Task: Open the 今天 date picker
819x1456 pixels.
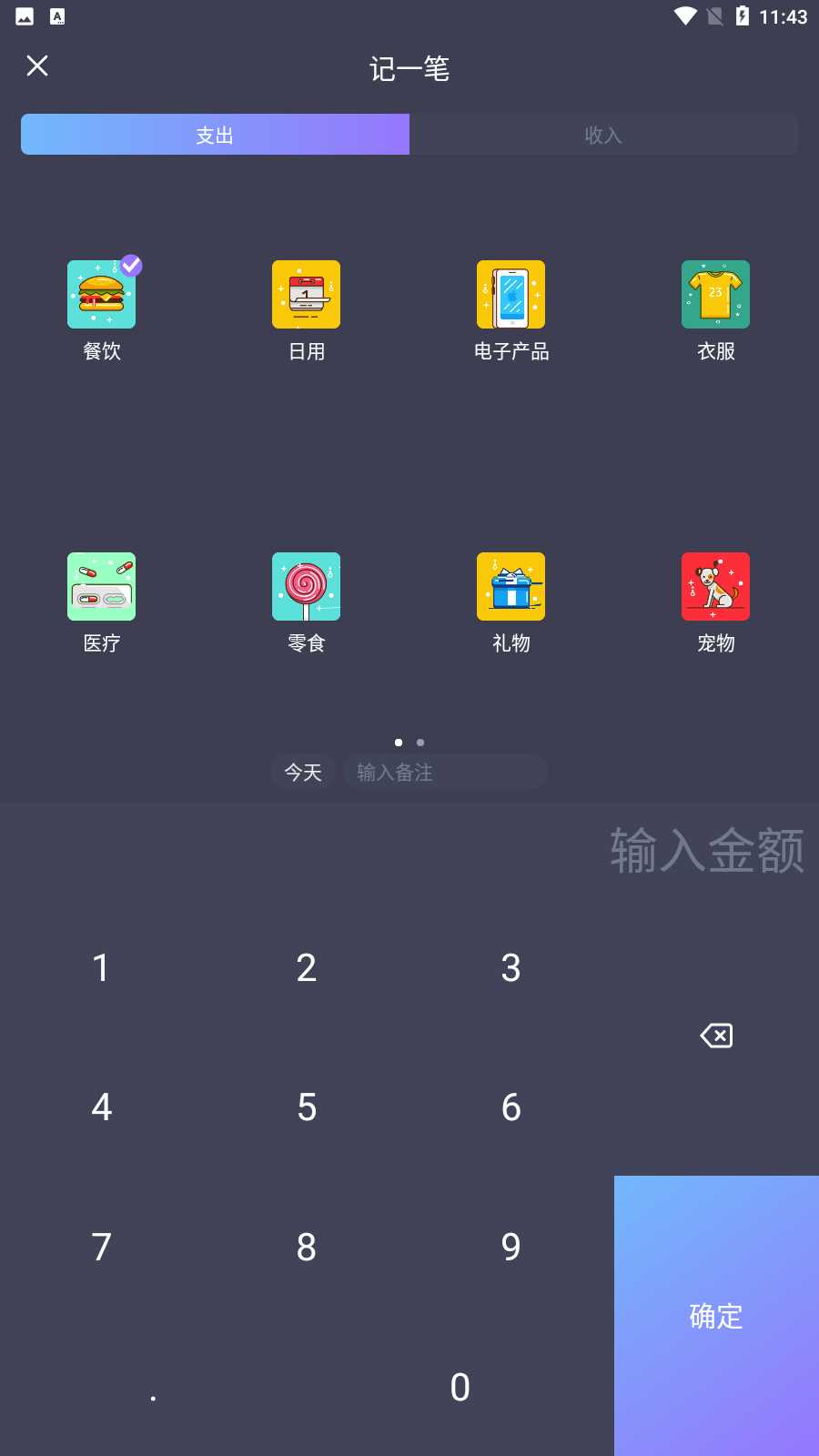Action: point(303,772)
